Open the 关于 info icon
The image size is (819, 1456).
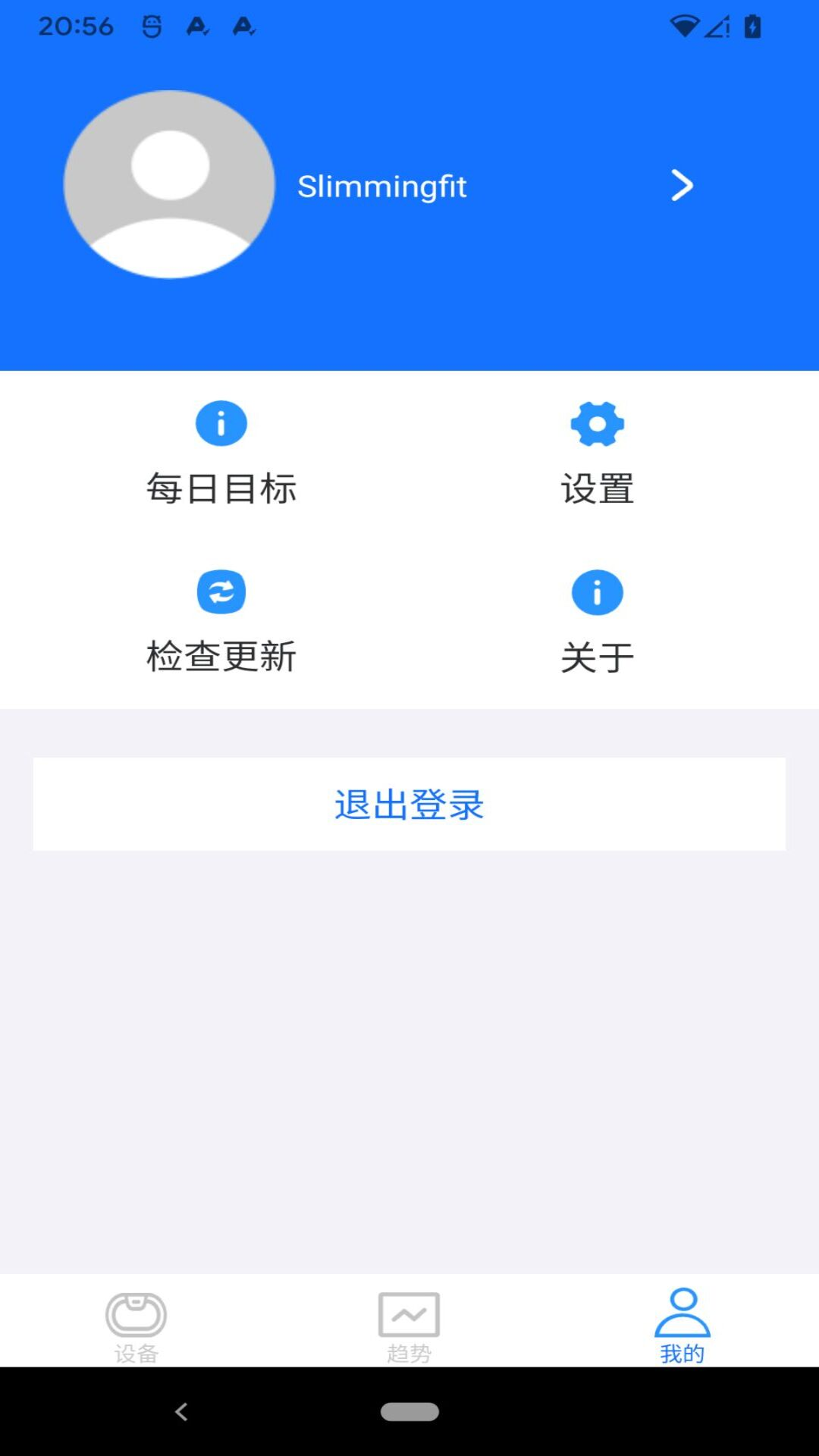pyautogui.click(x=597, y=592)
